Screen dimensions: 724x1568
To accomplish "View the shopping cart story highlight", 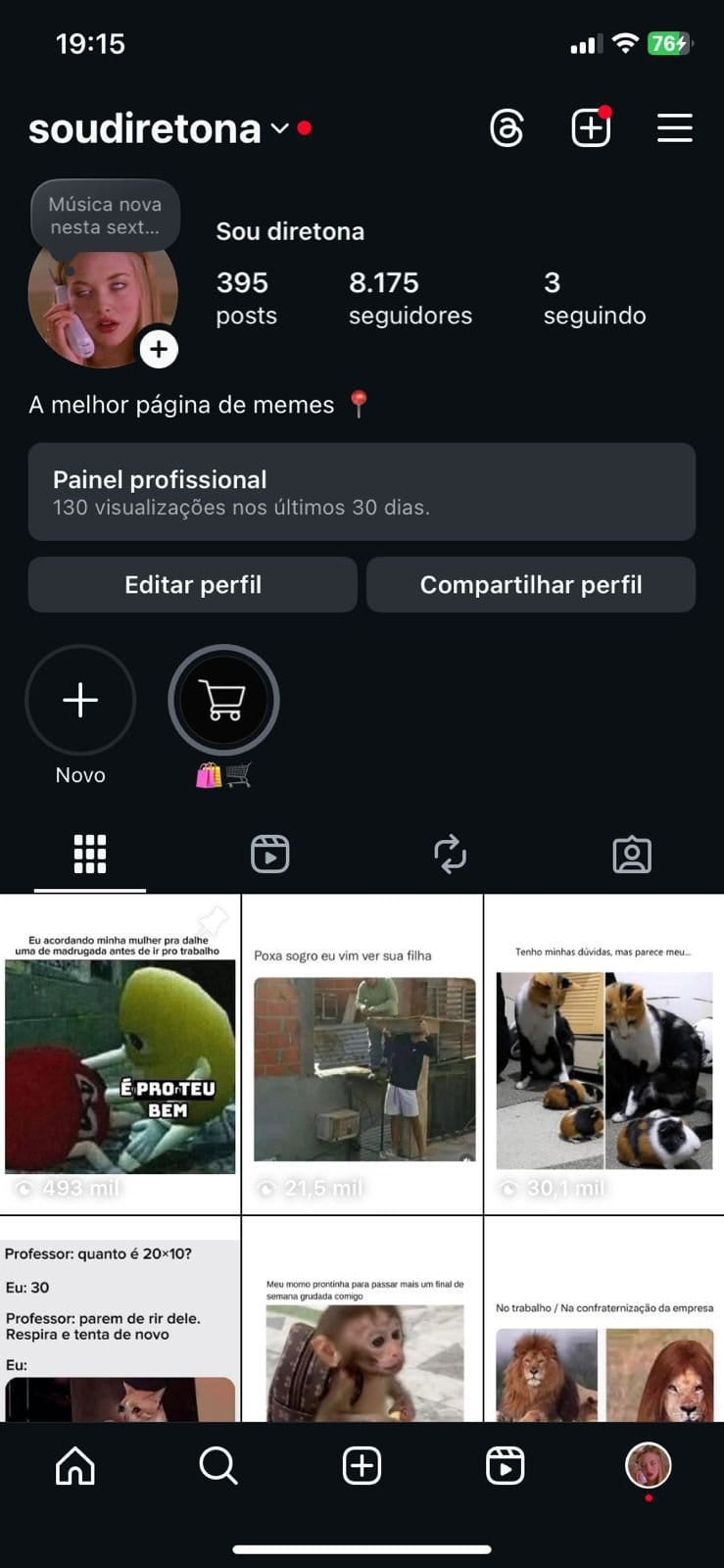I will pos(224,700).
